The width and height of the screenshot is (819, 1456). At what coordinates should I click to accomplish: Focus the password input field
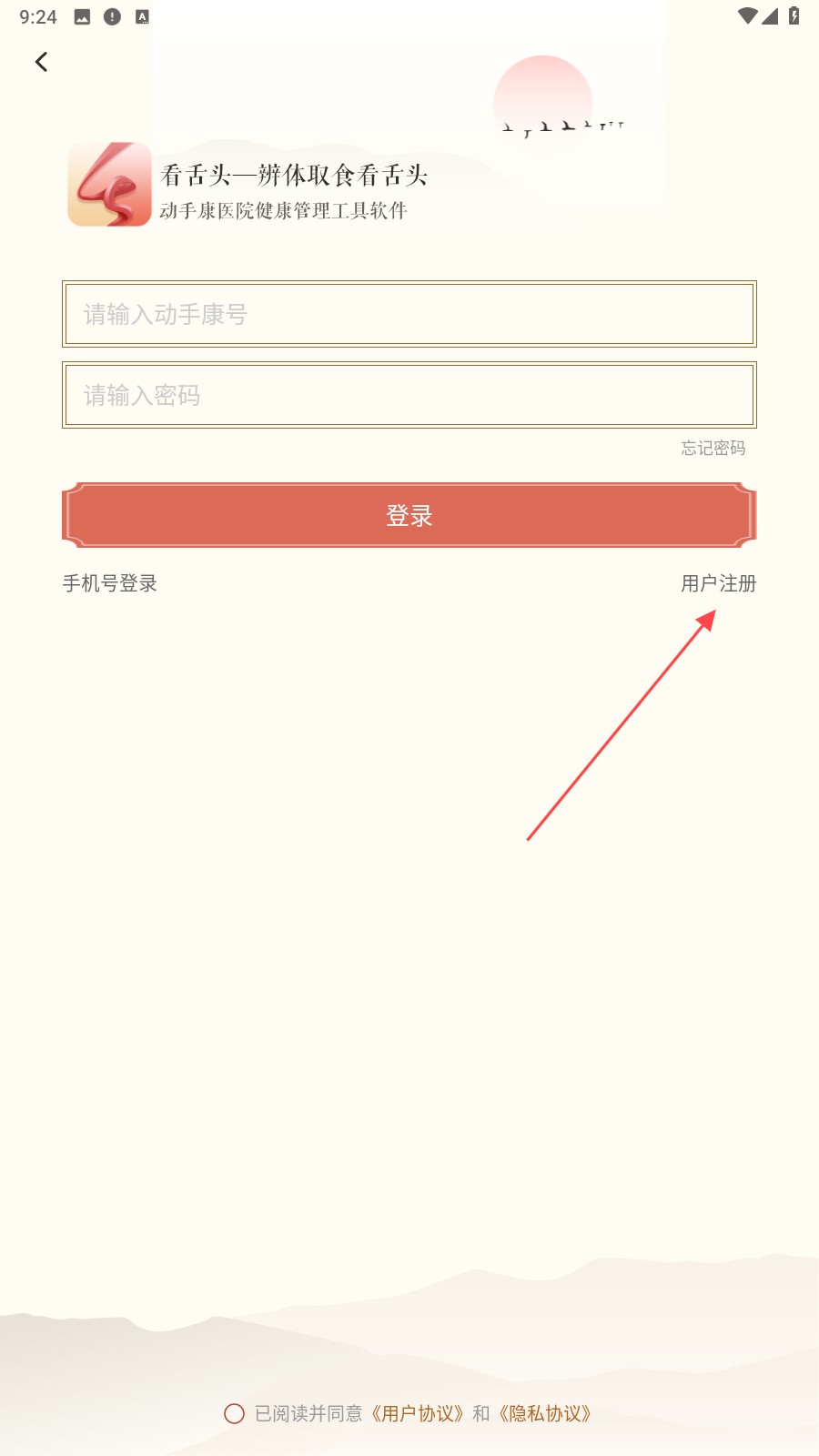point(409,395)
